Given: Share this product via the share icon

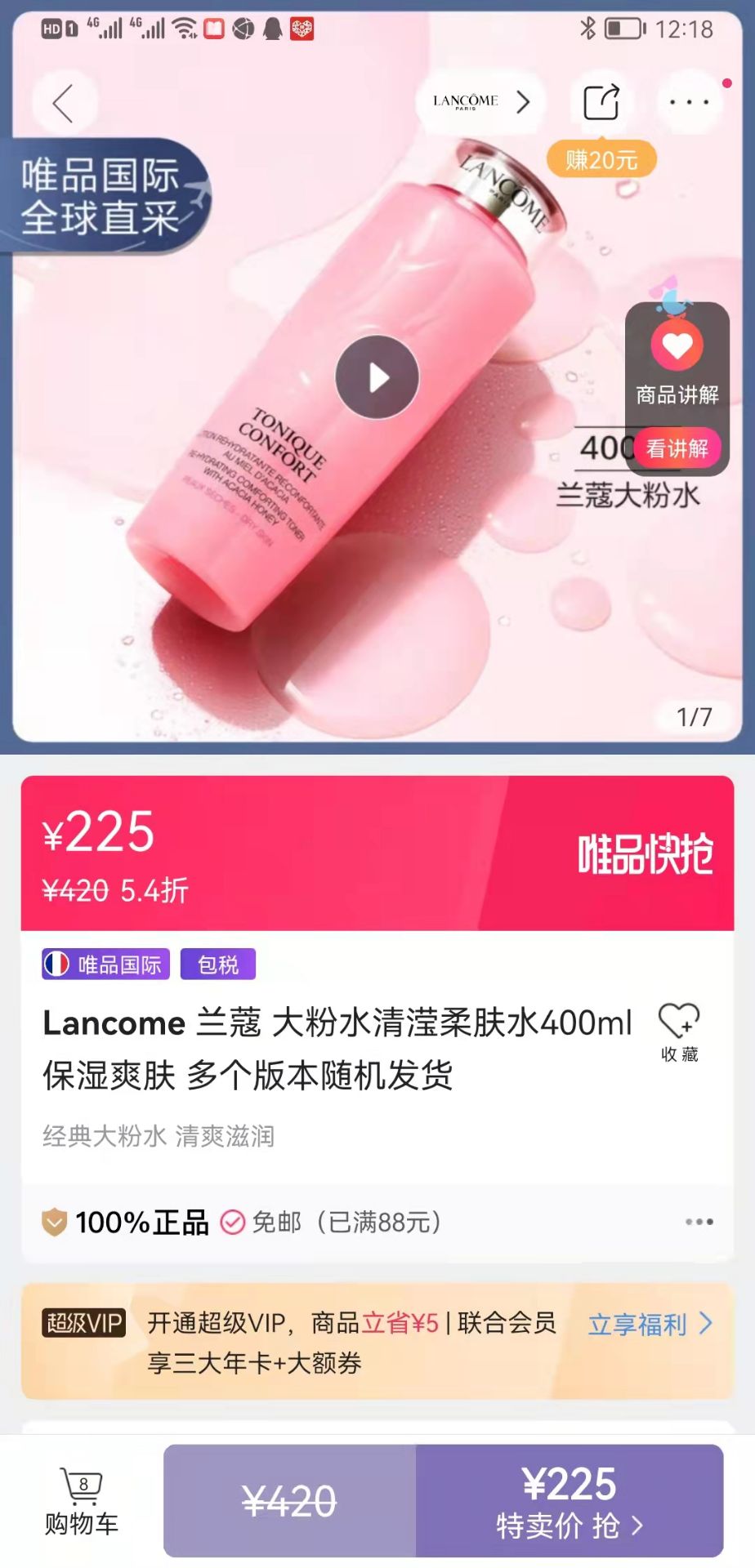Looking at the screenshot, I should tap(601, 102).
